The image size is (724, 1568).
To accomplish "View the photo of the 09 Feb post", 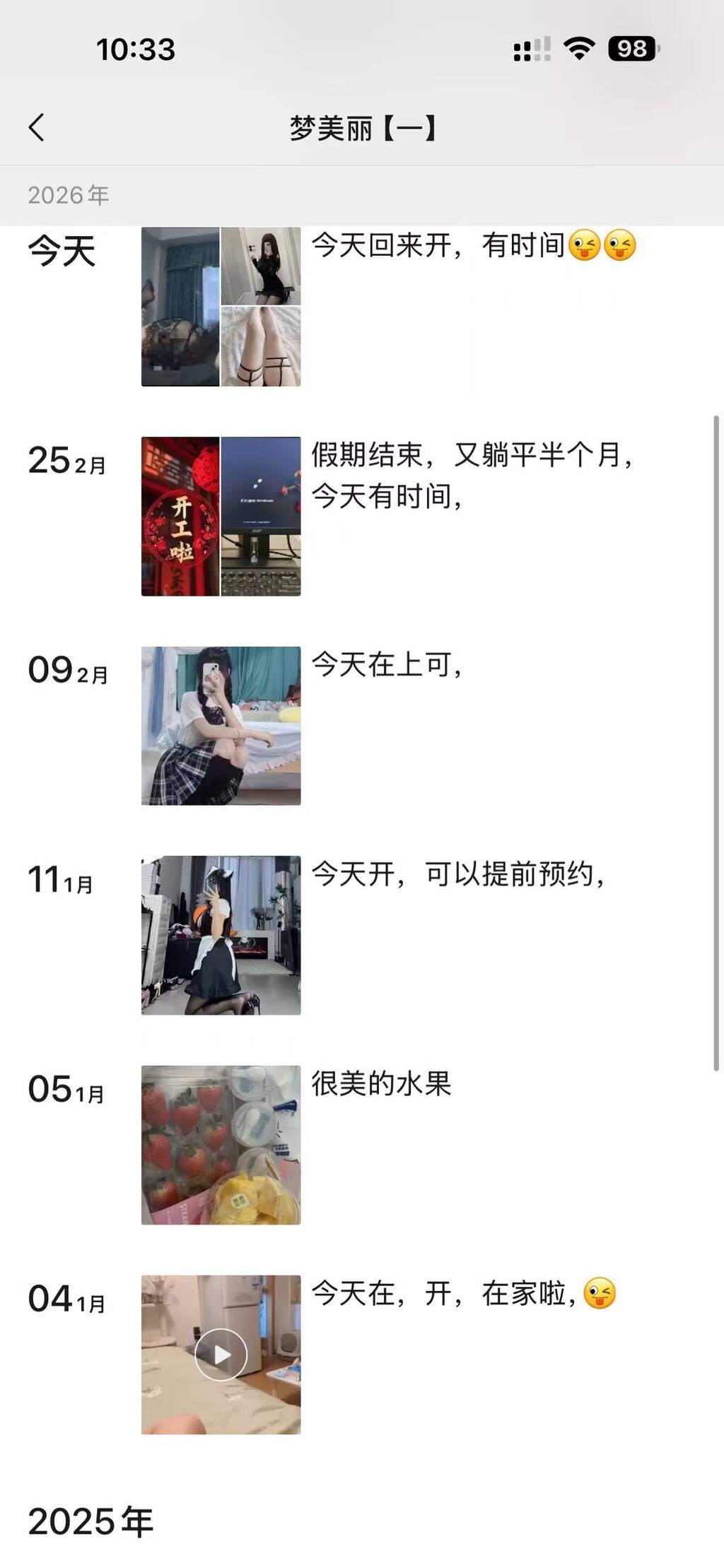I will [x=221, y=726].
